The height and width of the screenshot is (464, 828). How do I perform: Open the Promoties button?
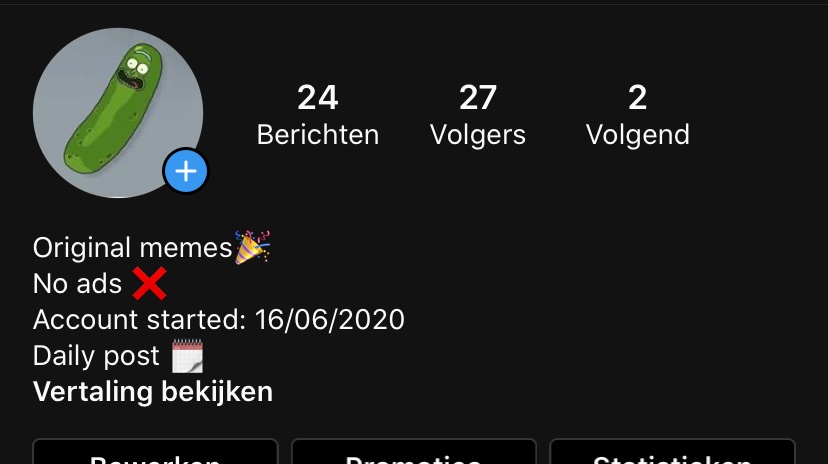(414, 453)
